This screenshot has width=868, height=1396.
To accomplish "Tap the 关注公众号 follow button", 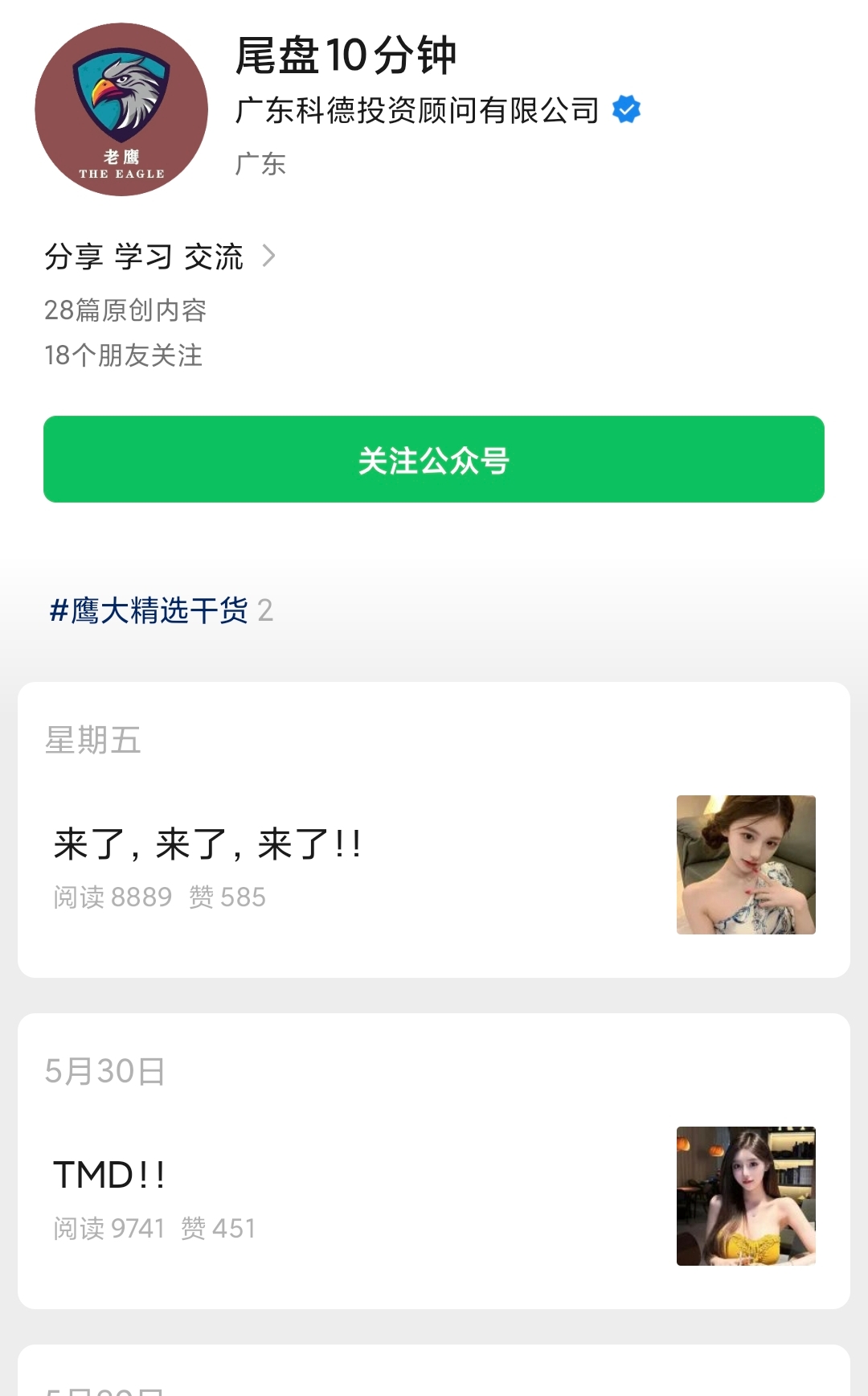I will 434,459.
